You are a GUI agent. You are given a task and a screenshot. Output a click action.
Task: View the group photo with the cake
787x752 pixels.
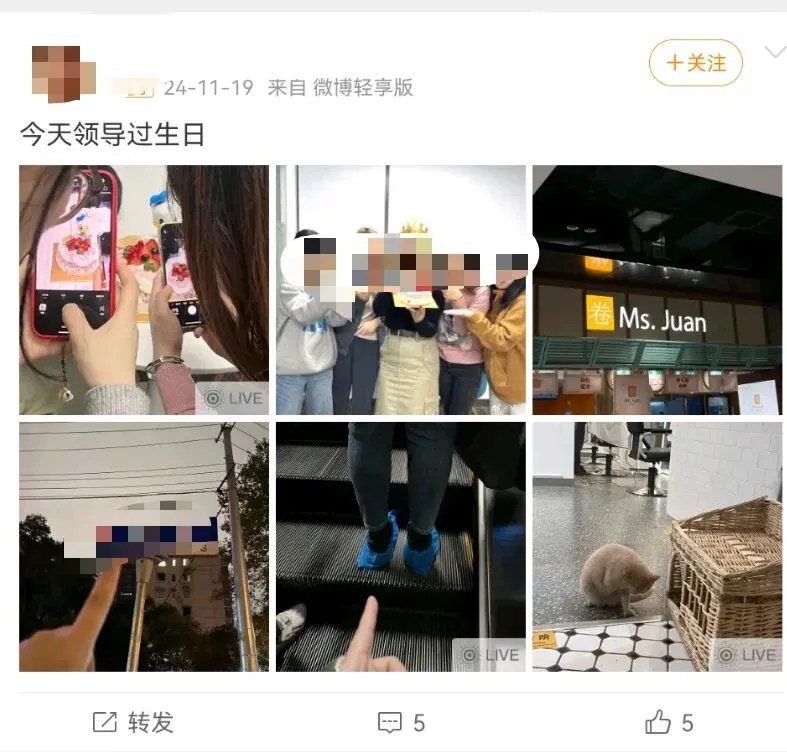[401, 290]
